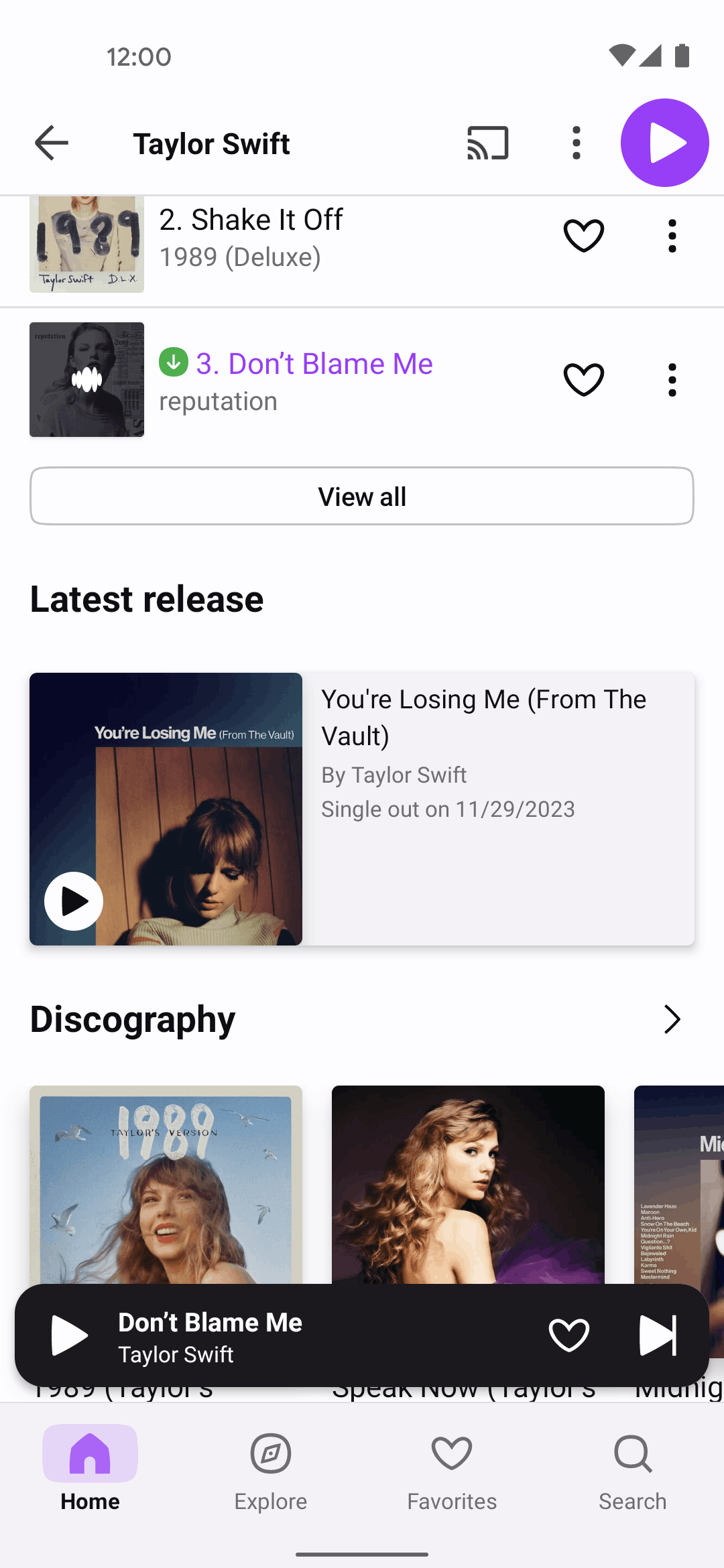Favorite Don't Blame Me with the heart
This screenshot has width=724, height=1568.
pos(583,379)
